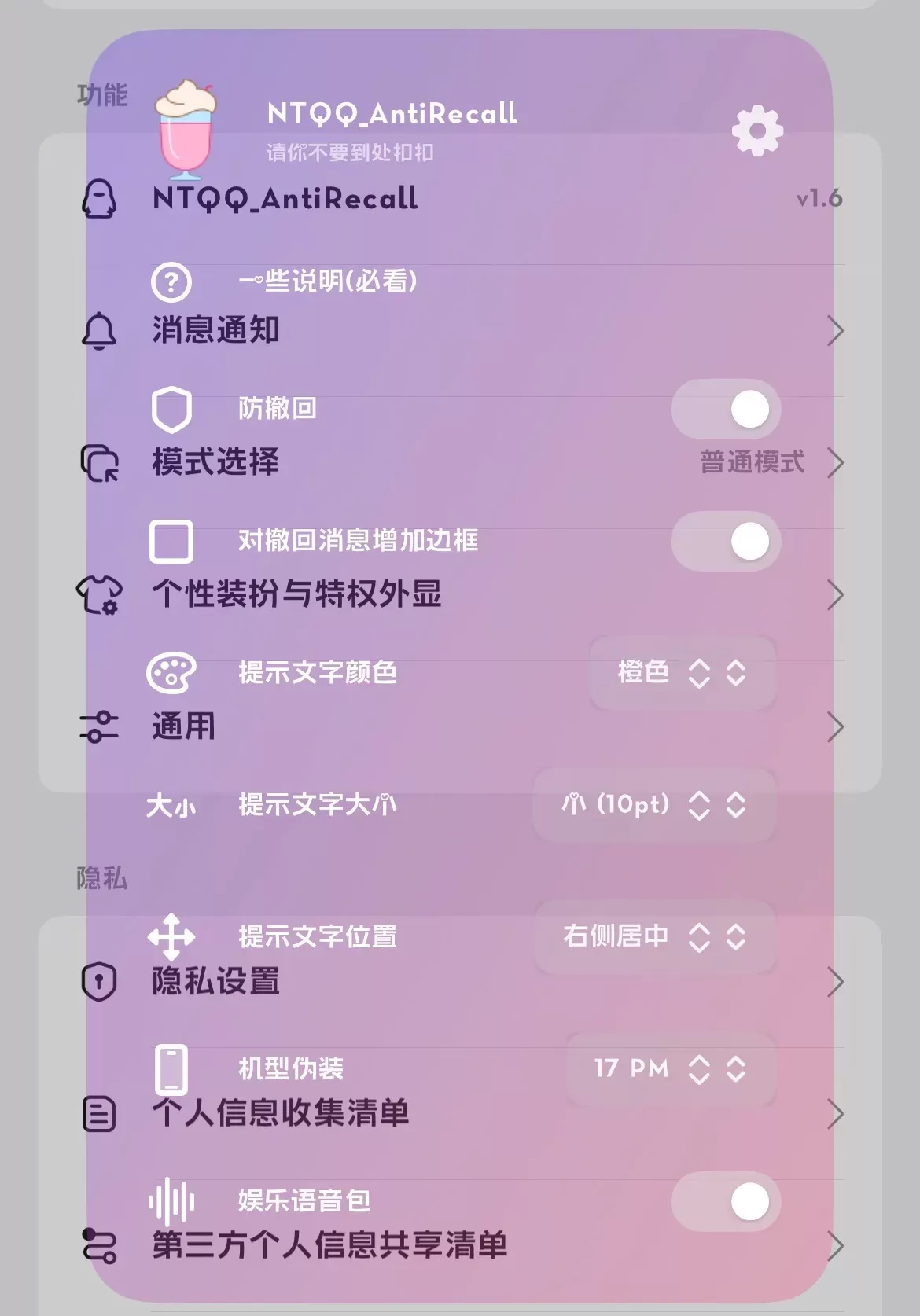
Task: Click the waveform icon for 娱乐语音包
Action: click(x=170, y=1200)
